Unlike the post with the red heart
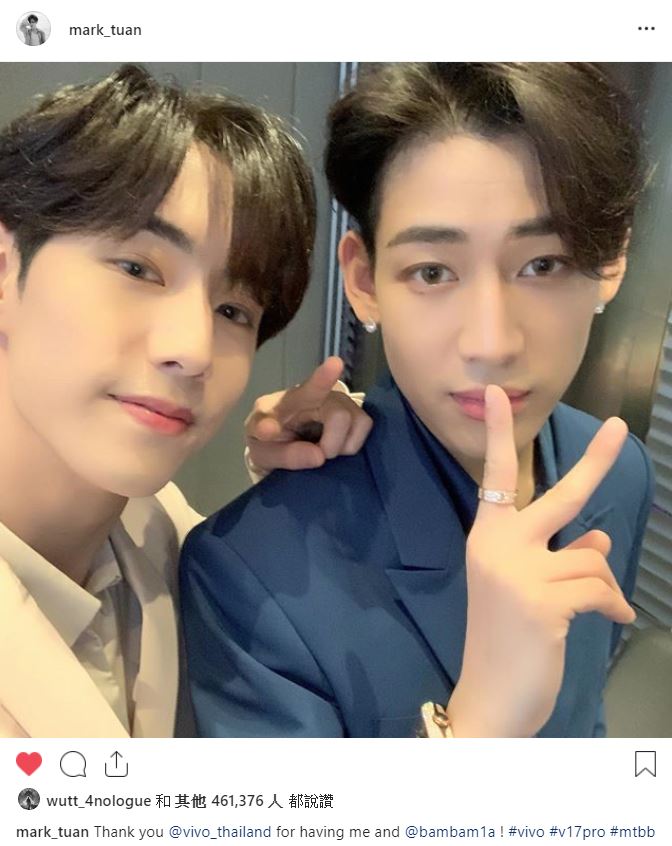The height and width of the screenshot is (846, 672). pos(29,764)
